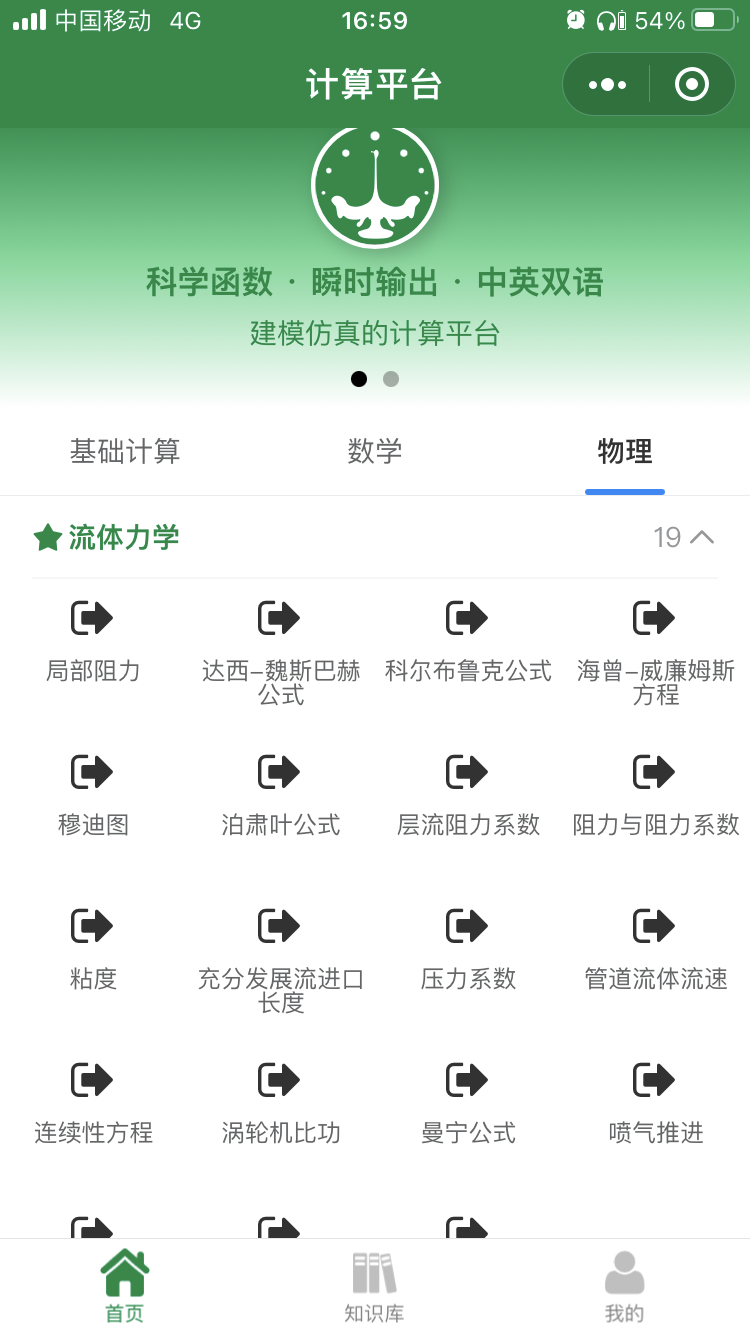Open the 知识库 section
The image size is (750, 1334).
click(374, 1285)
